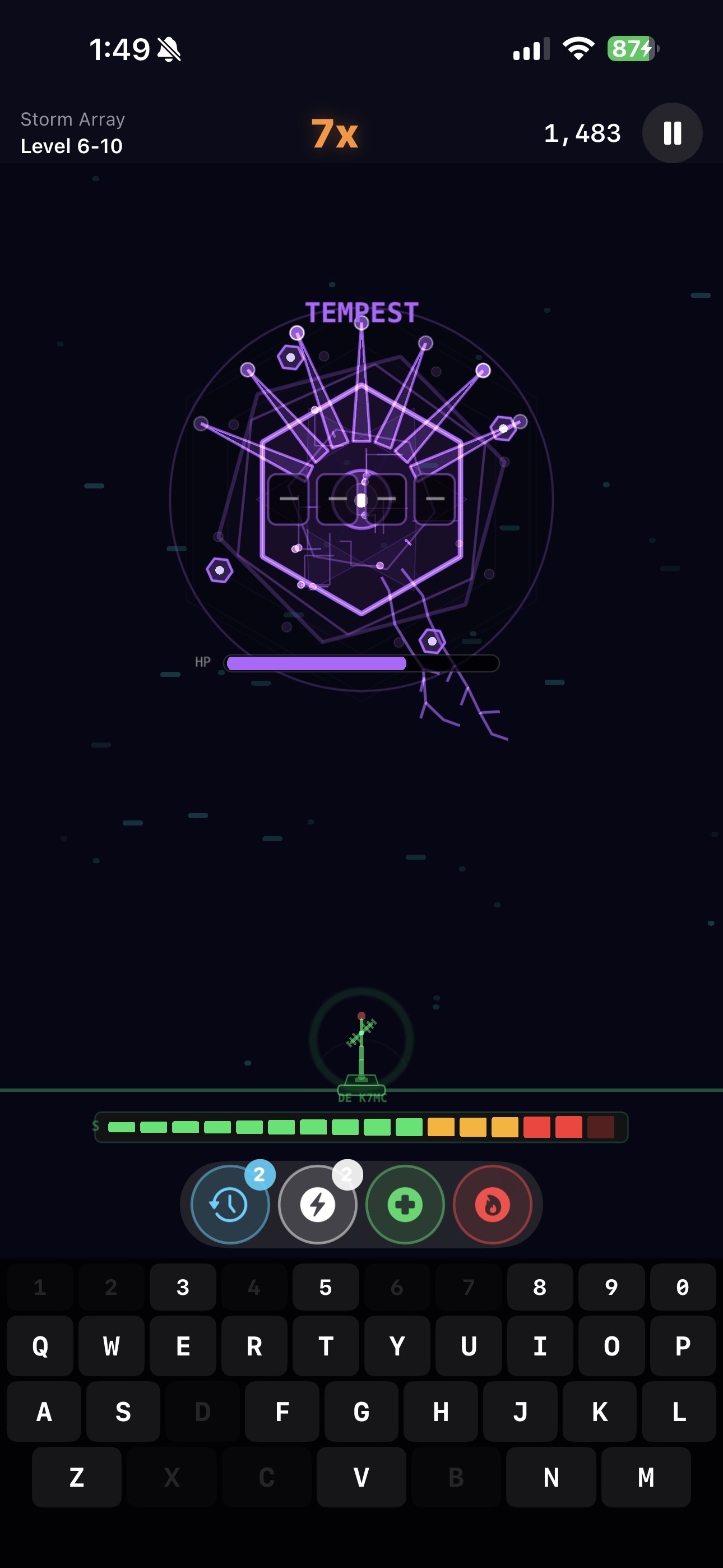
Task: Tap the number 9 key
Action: click(x=611, y=1287)
